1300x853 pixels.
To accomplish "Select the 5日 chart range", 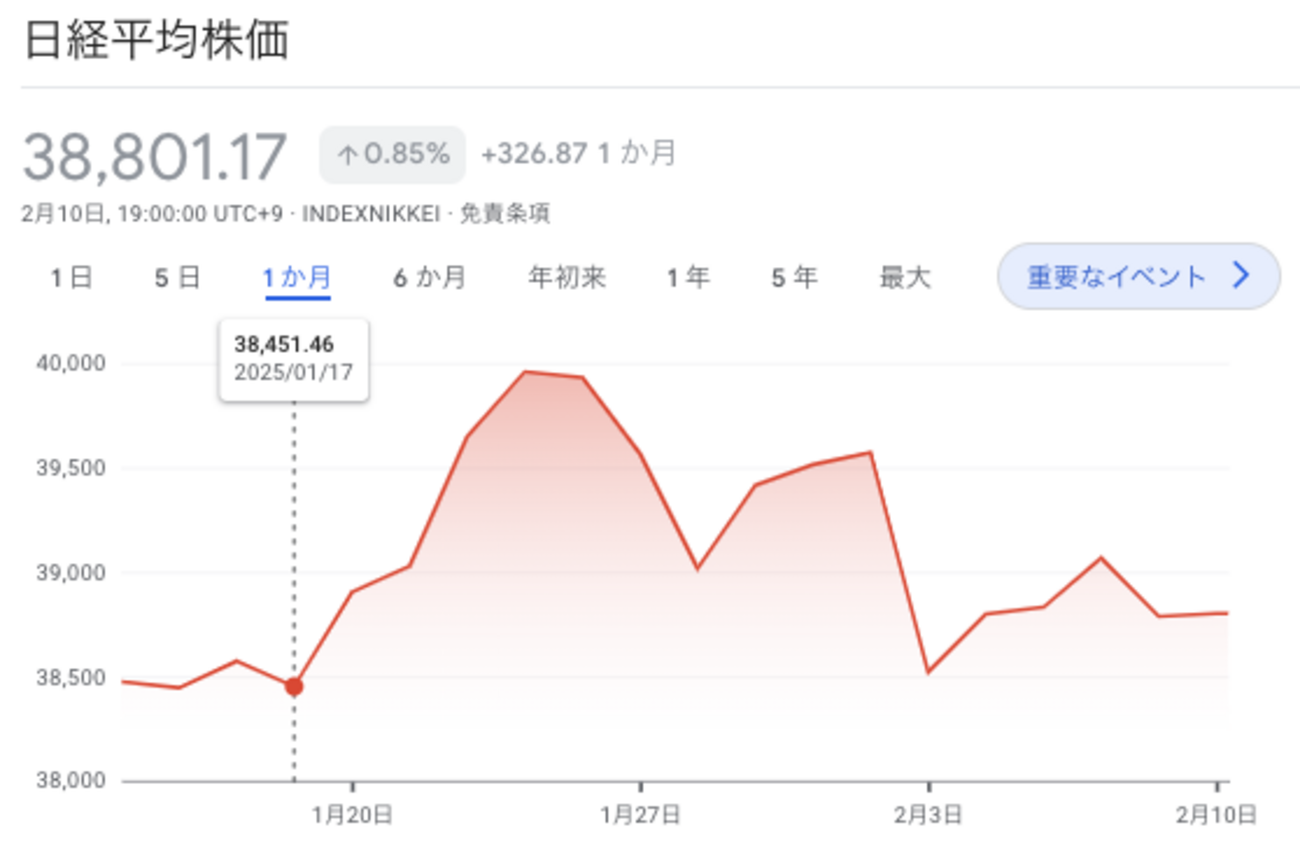I will click(177, 277).
